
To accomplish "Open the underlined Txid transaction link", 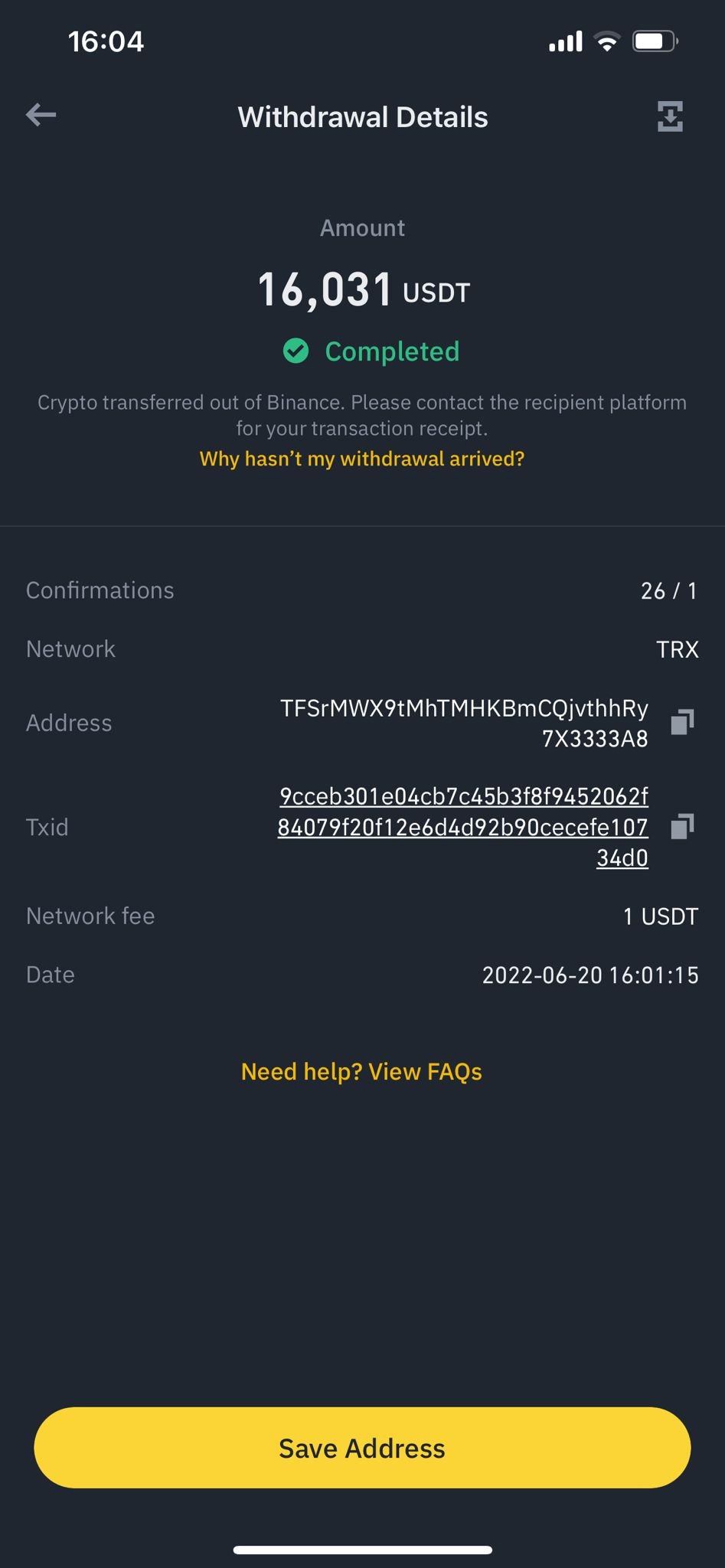I will (463, 827).
